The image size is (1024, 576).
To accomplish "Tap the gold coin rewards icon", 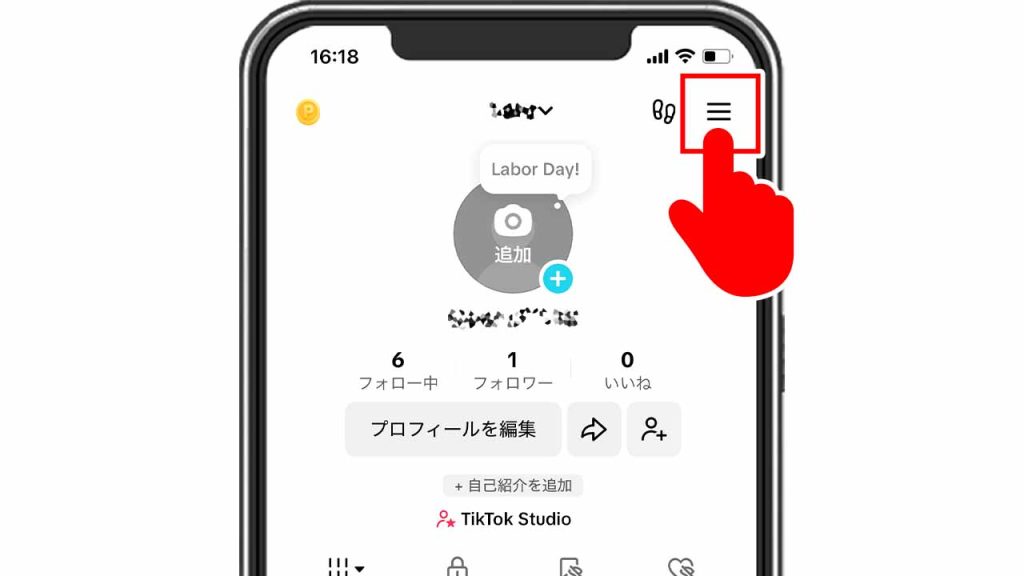I will (308, 113).
